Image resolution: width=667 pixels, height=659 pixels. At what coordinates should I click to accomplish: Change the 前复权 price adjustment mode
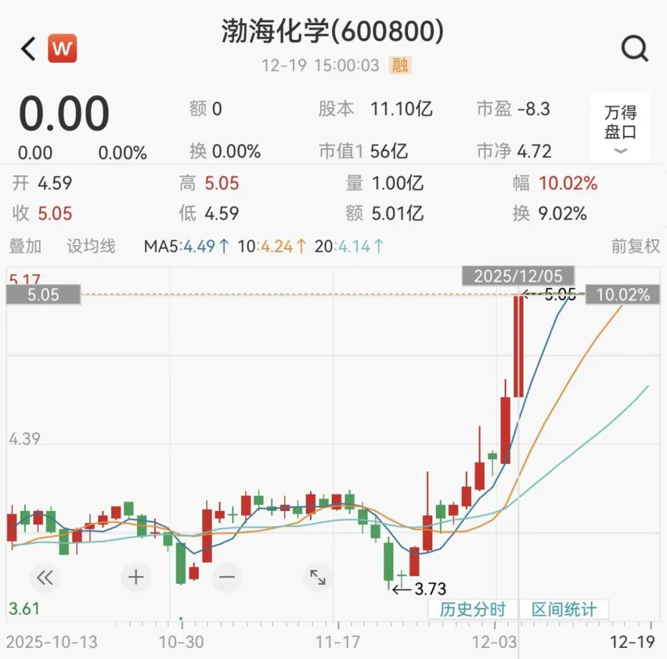(636, 245)
